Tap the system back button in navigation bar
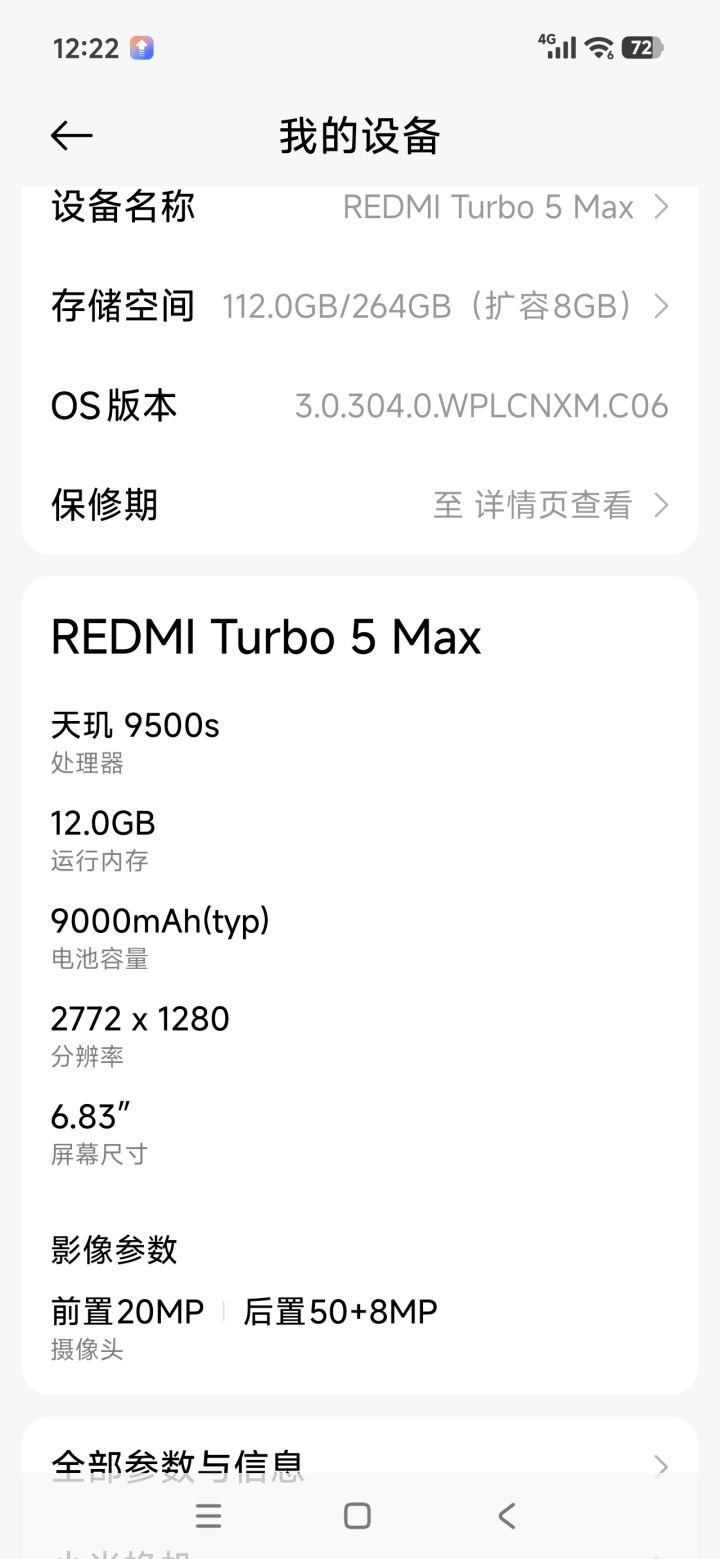The width and height of the screenshot is (720, 1559). point(507,1516)
